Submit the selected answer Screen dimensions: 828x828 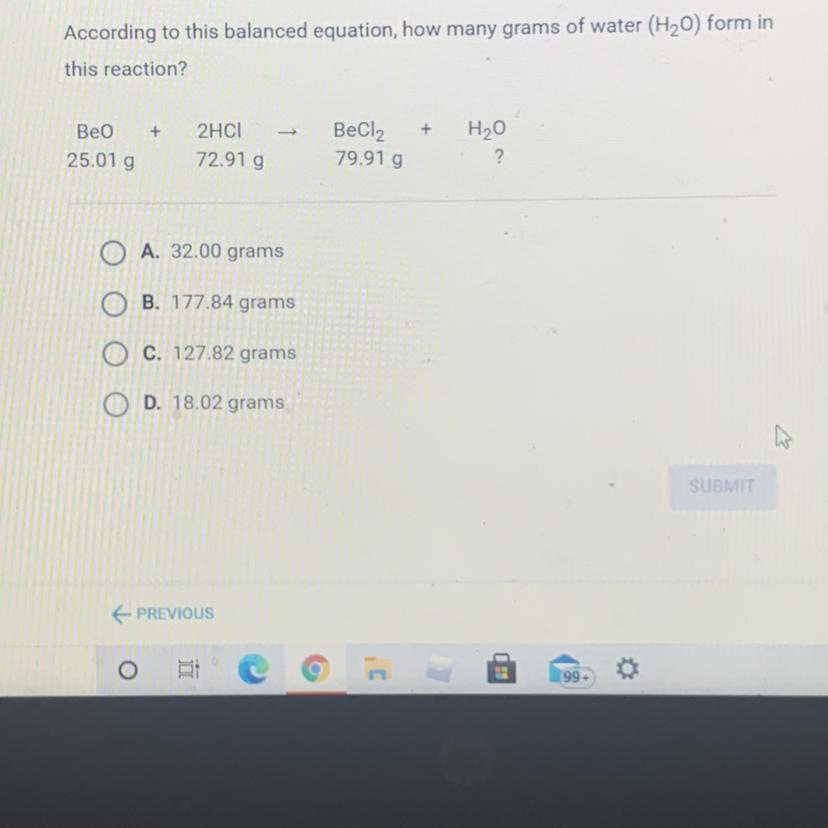[x=722, y=487]
